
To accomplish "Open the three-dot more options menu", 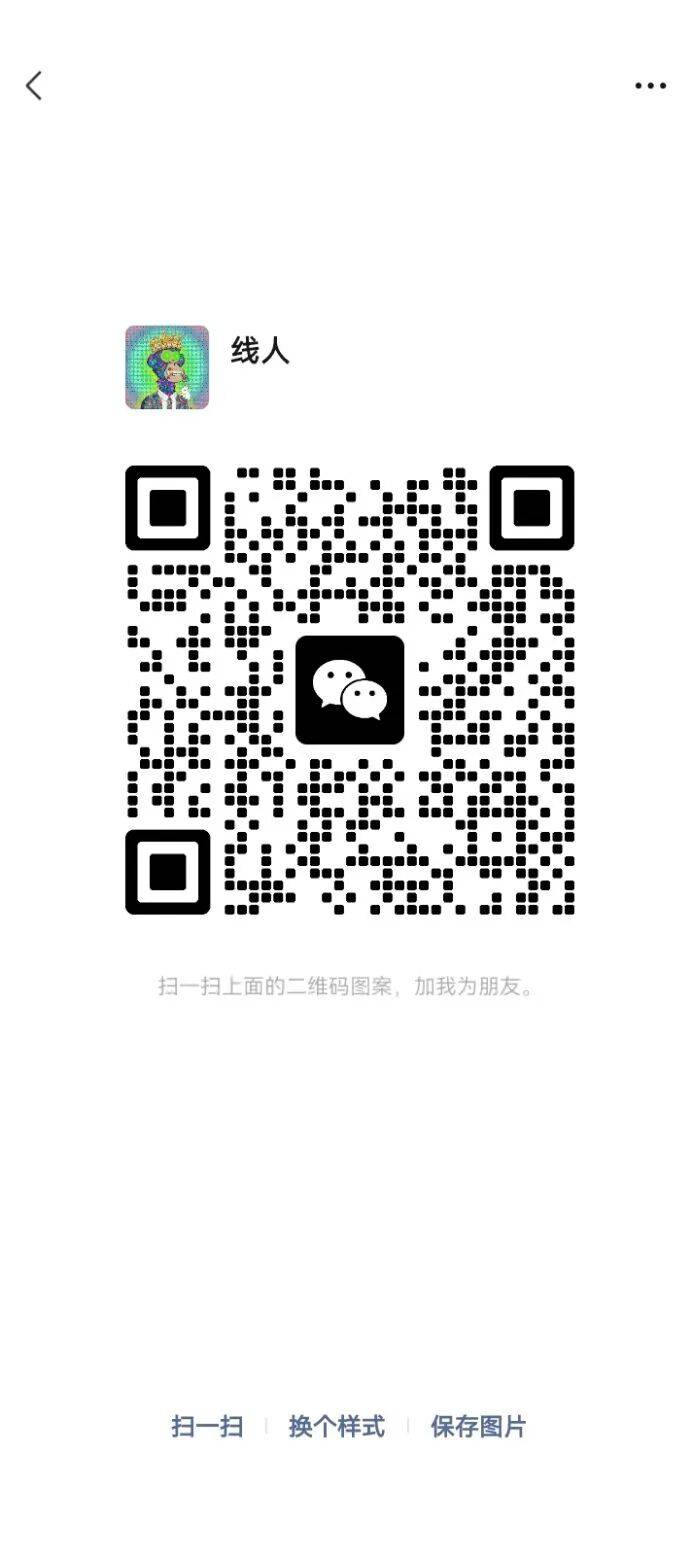I will (x=650, y=86).
